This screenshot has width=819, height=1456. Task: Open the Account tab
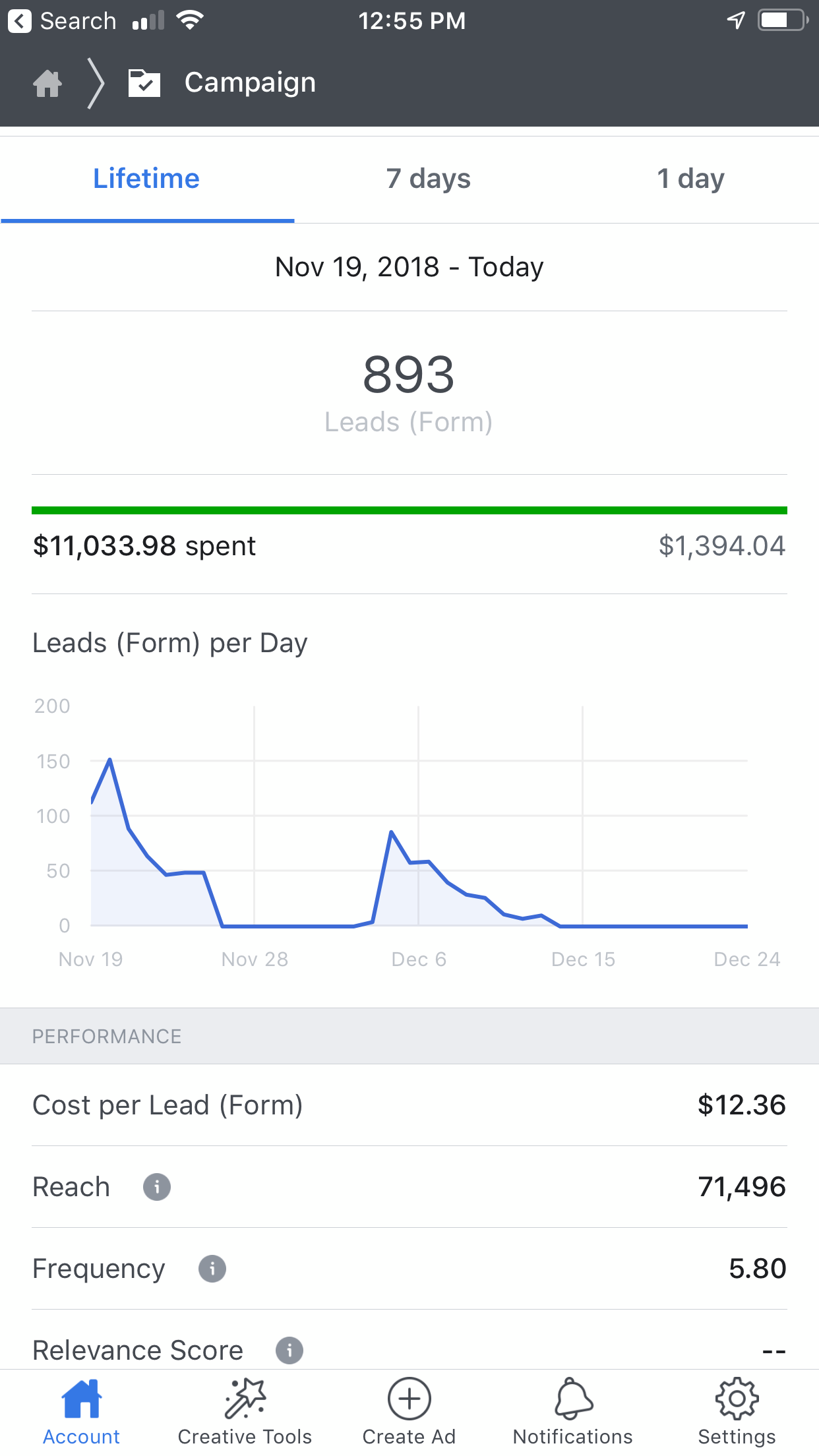tap(82, 1412)
